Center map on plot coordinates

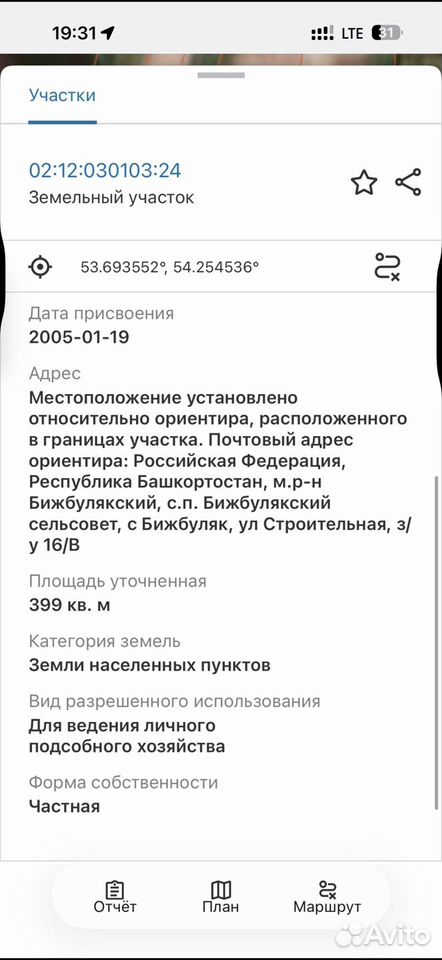40,267
